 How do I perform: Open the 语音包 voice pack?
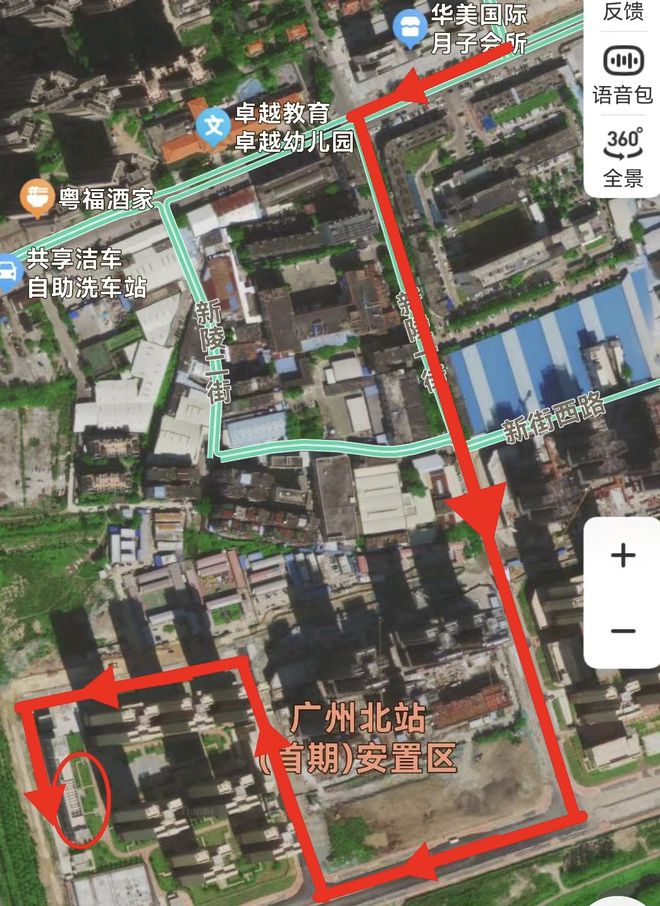623,74
